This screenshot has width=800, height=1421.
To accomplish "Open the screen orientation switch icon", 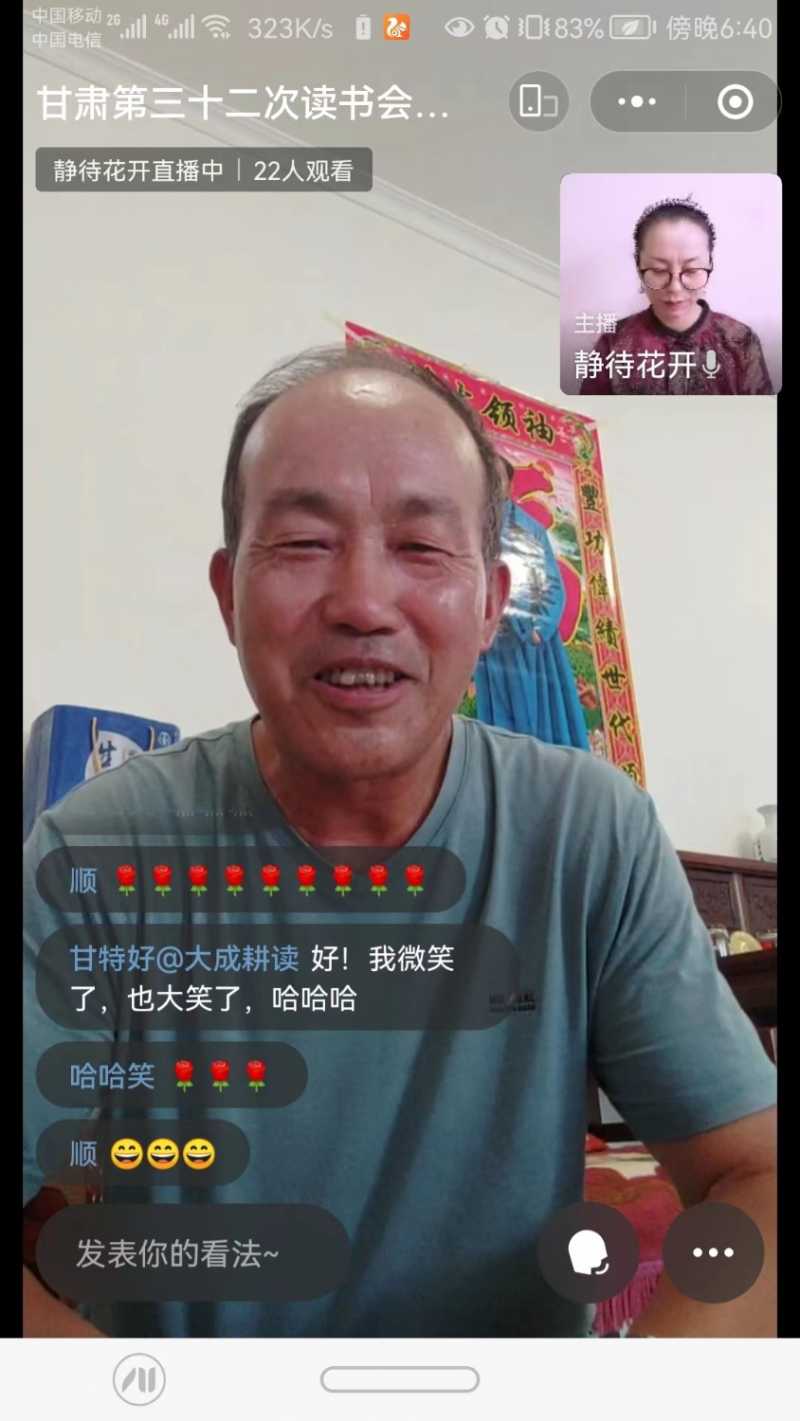I will (x=538, y=102).
